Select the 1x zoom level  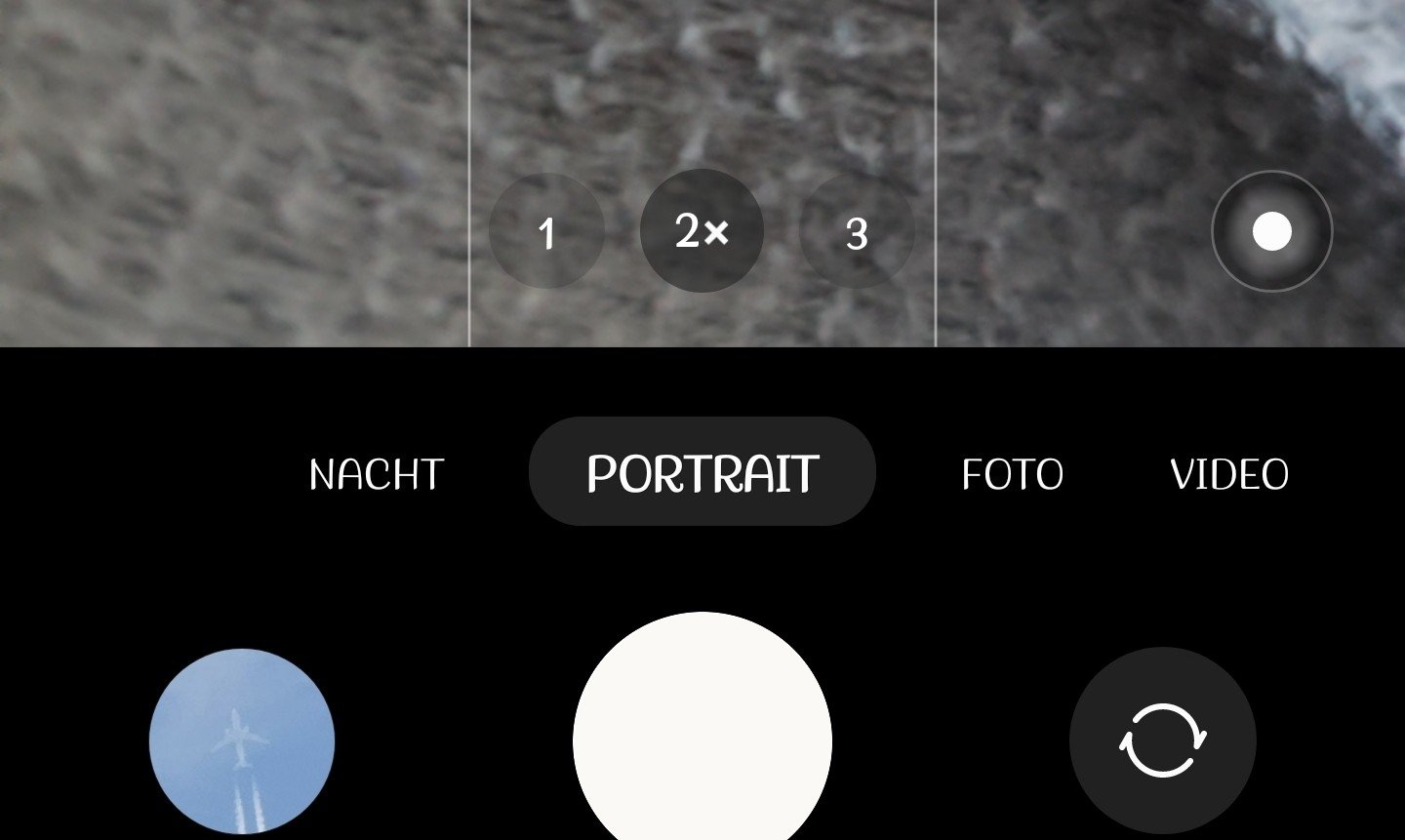pyautogui.click(x=546, y=232)
